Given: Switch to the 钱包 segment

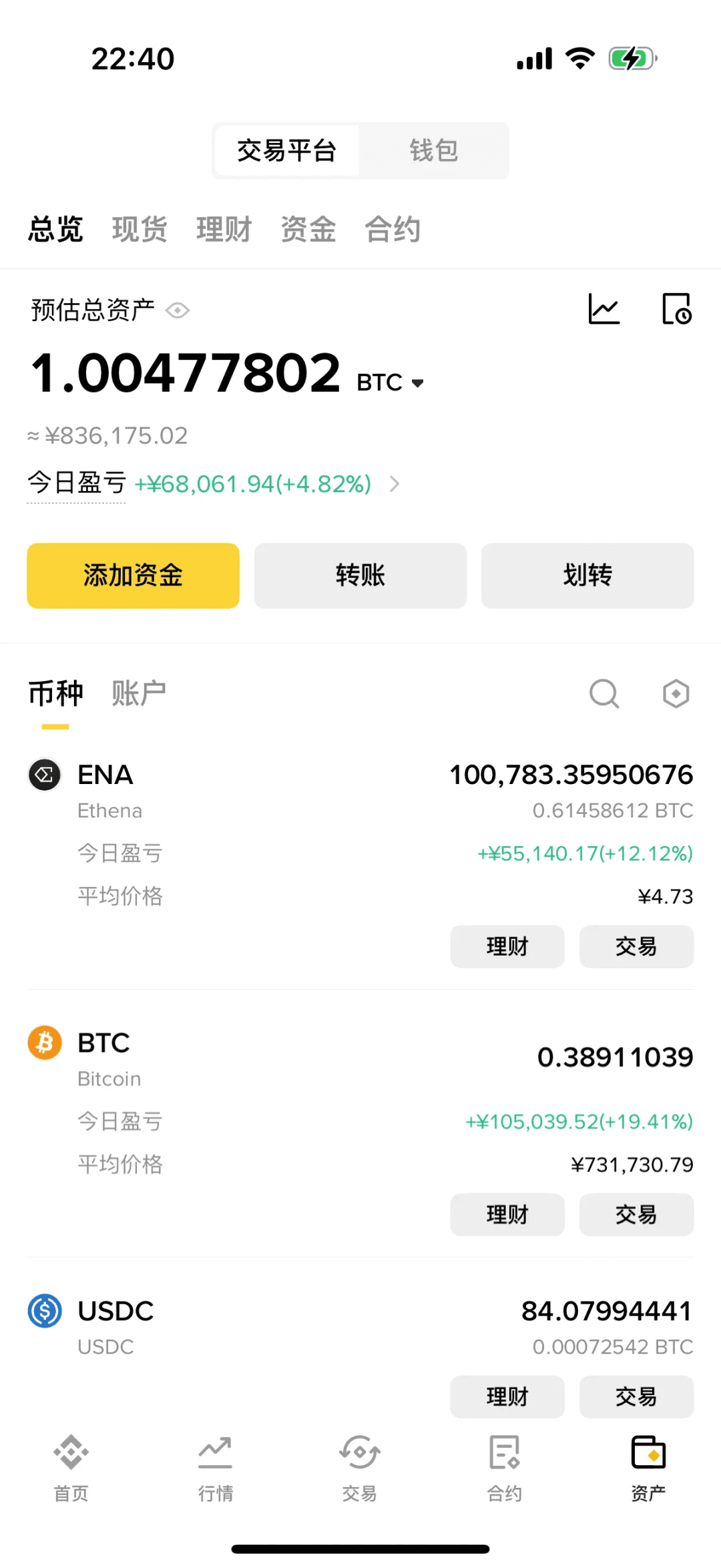Looking at the screenshot, I should (434, 151).
